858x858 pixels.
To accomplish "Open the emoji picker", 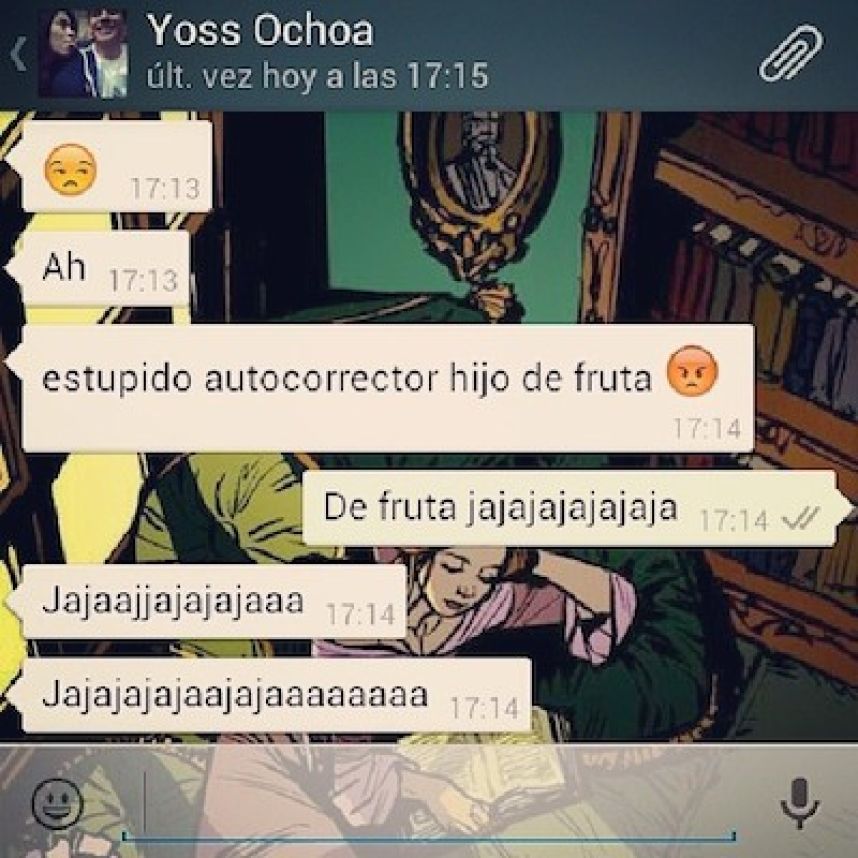I will 57,801.
